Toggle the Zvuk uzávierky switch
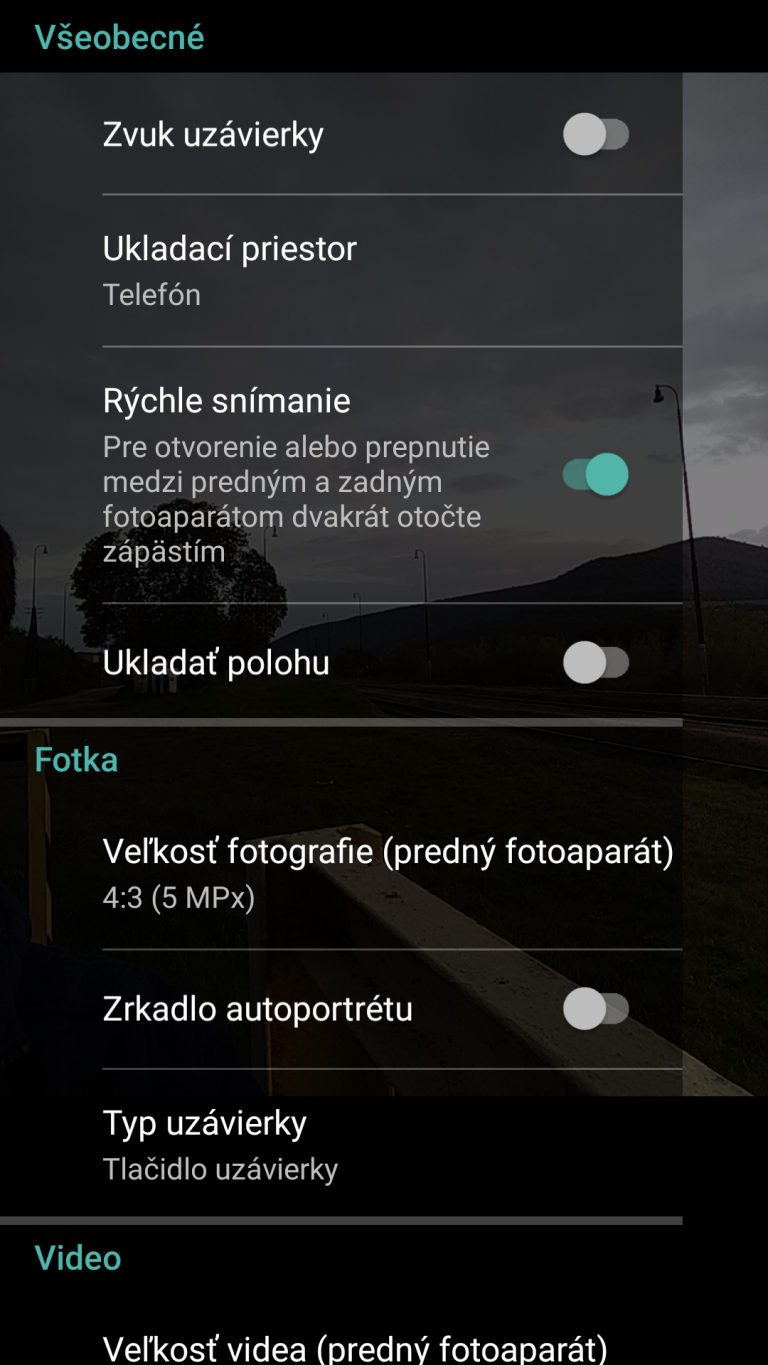 (596, 134)
